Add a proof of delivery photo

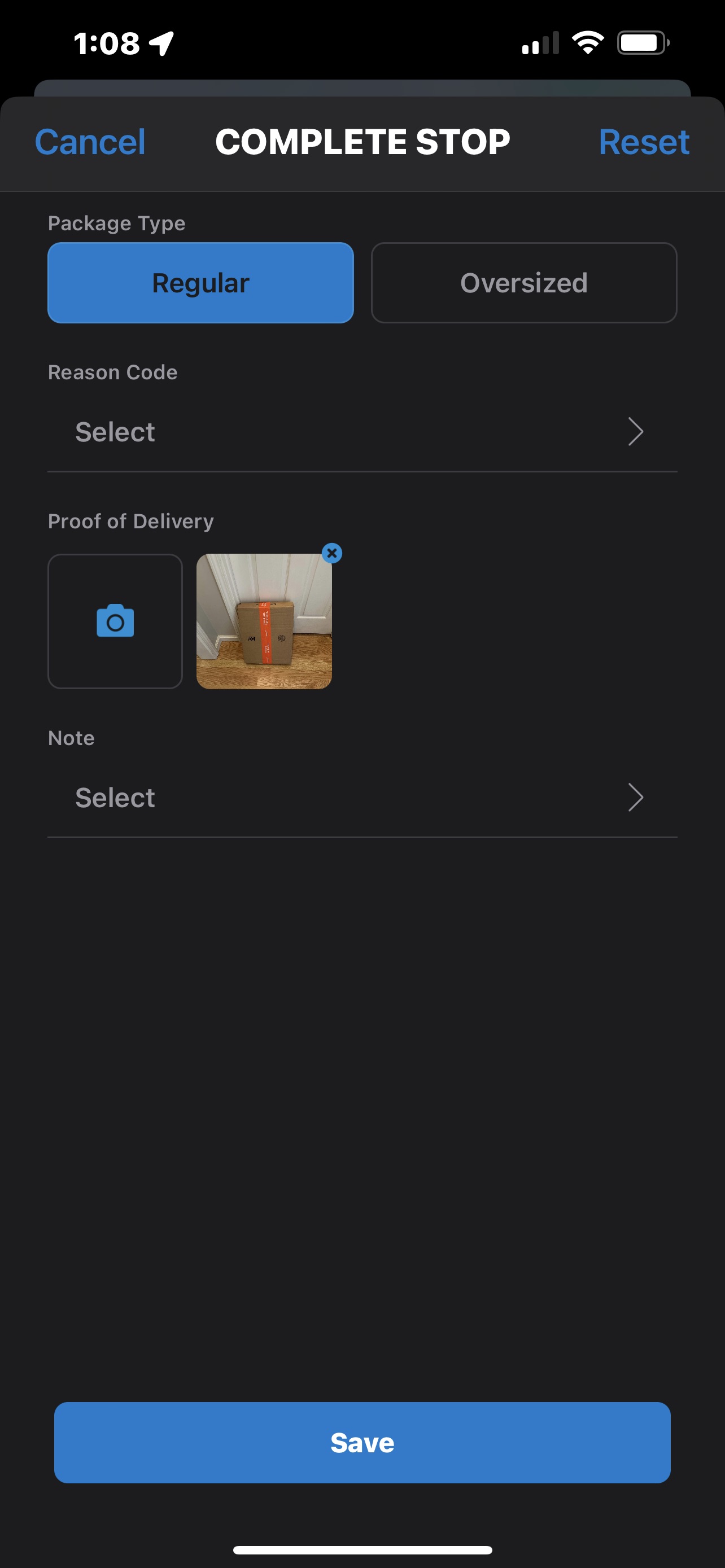tap(115, 621)
